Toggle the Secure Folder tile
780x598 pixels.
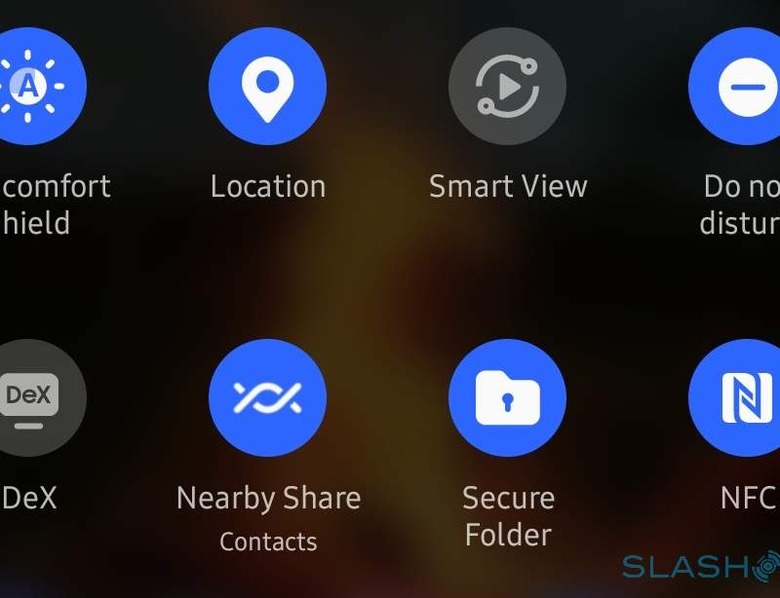click(507, 397)
